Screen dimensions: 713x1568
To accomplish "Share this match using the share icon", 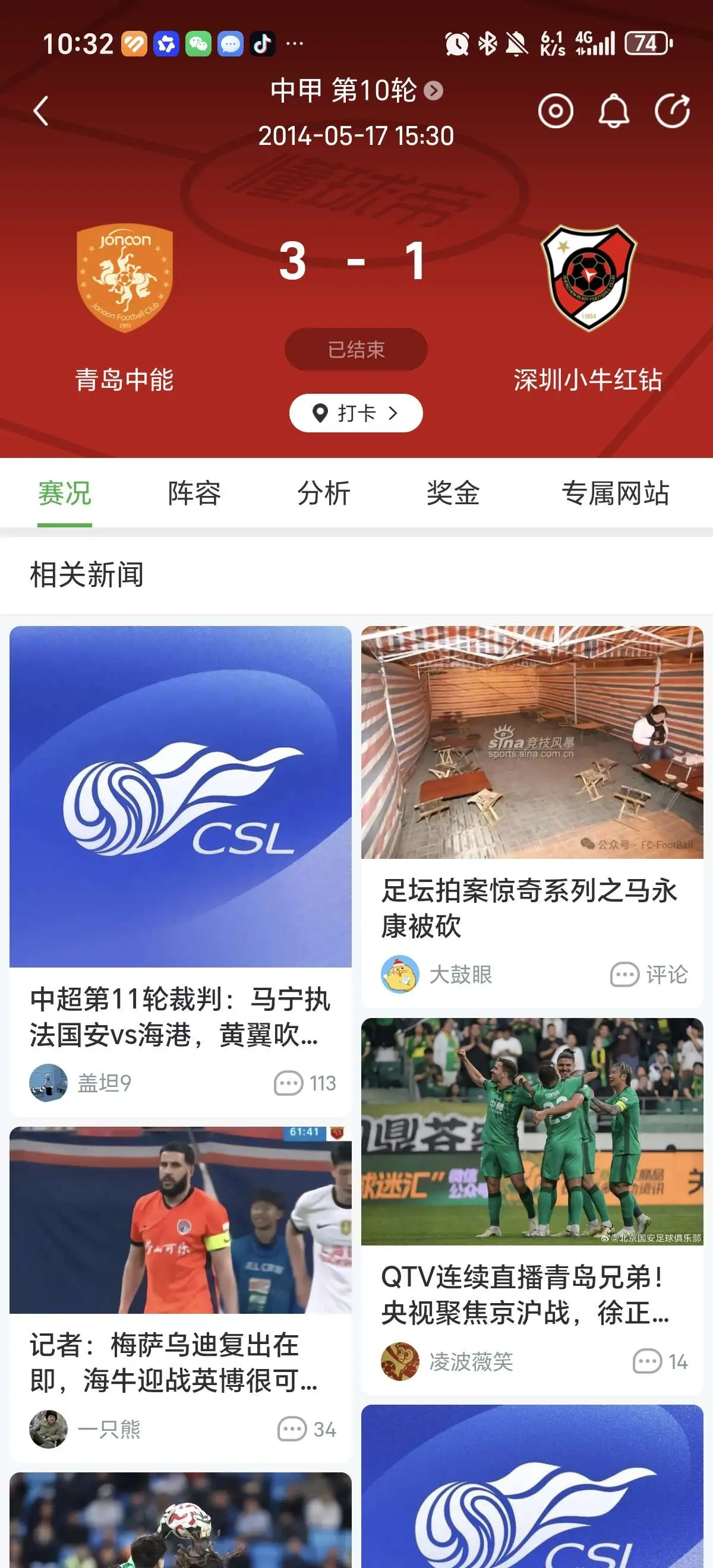I will [672, 112].
